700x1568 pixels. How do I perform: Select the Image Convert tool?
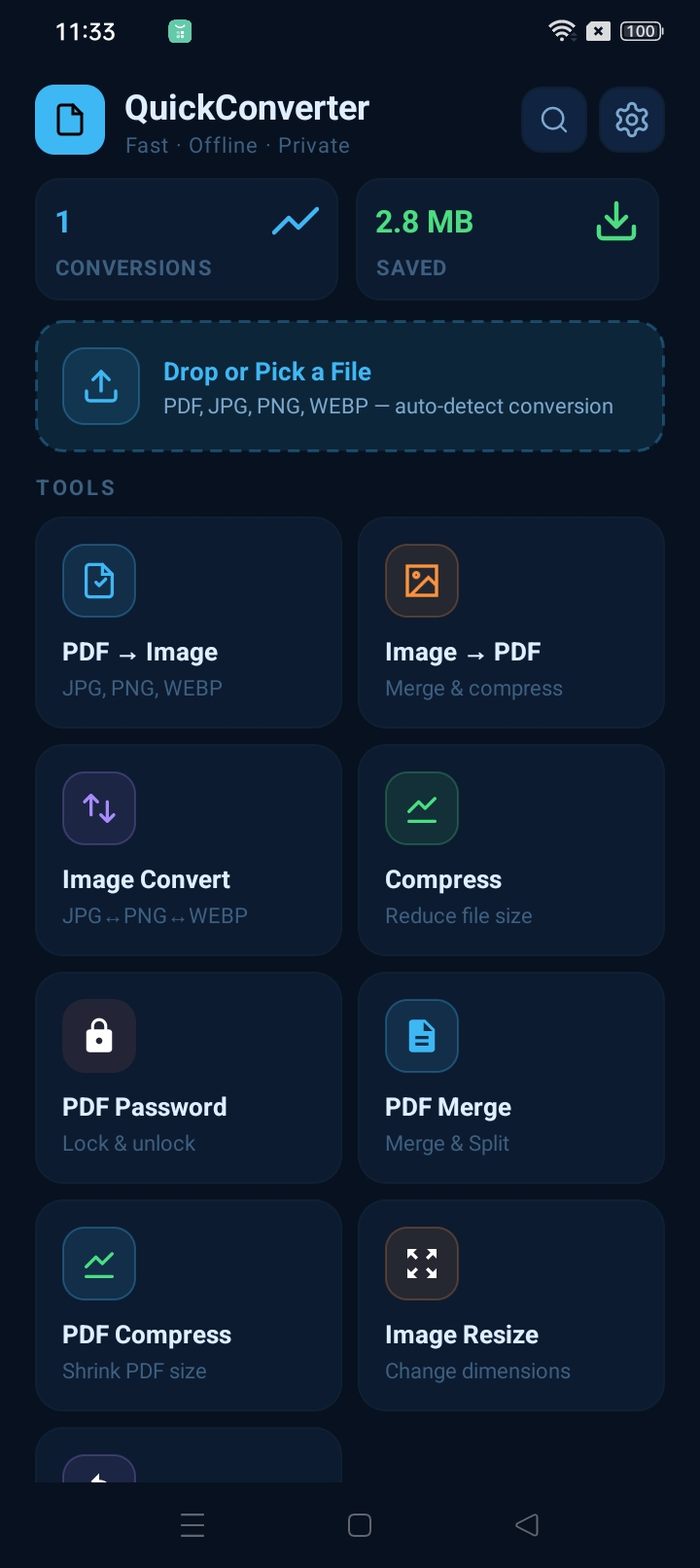point(189,850)
